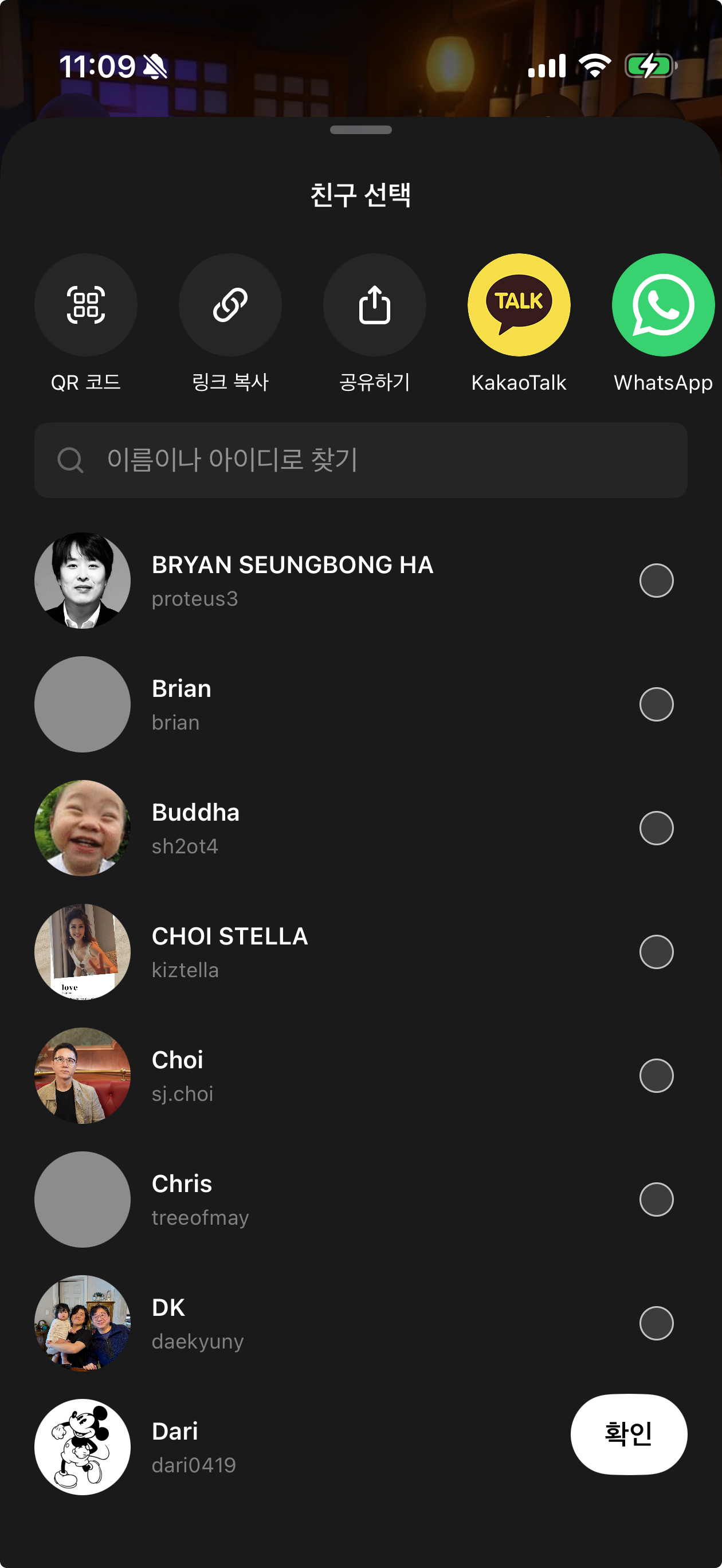Screen dimensions: 722x1568
Task: Select BRYAN SEUNGBONG HA
Action: coord(656,581)
